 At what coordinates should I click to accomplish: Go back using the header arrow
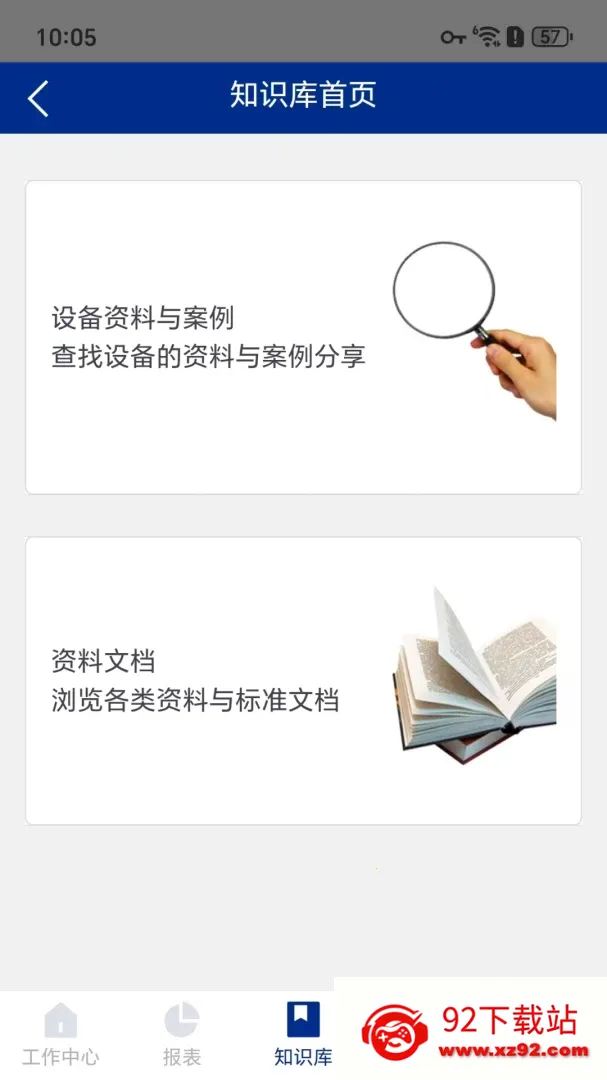pos(39,98)
